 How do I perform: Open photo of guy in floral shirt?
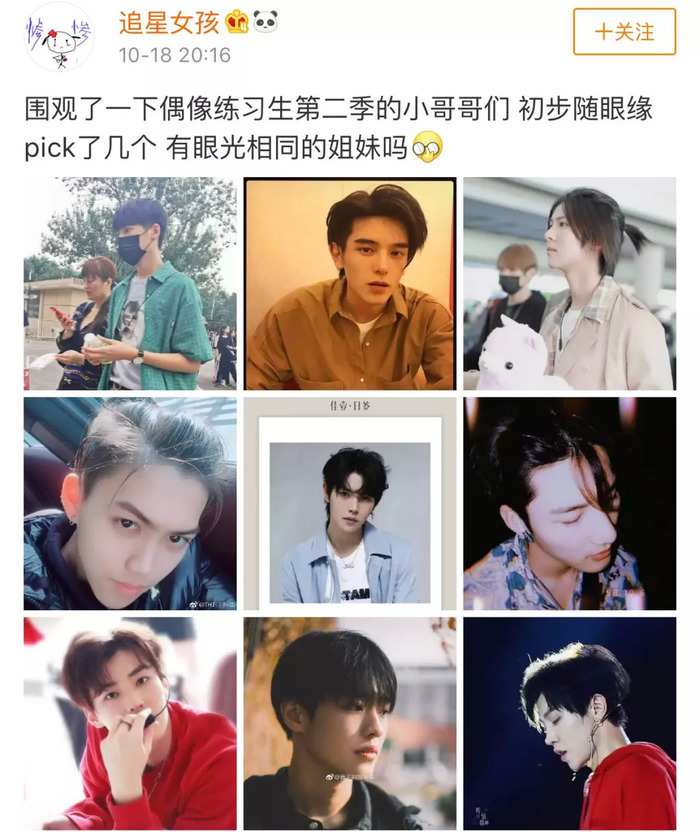(569, 504)
